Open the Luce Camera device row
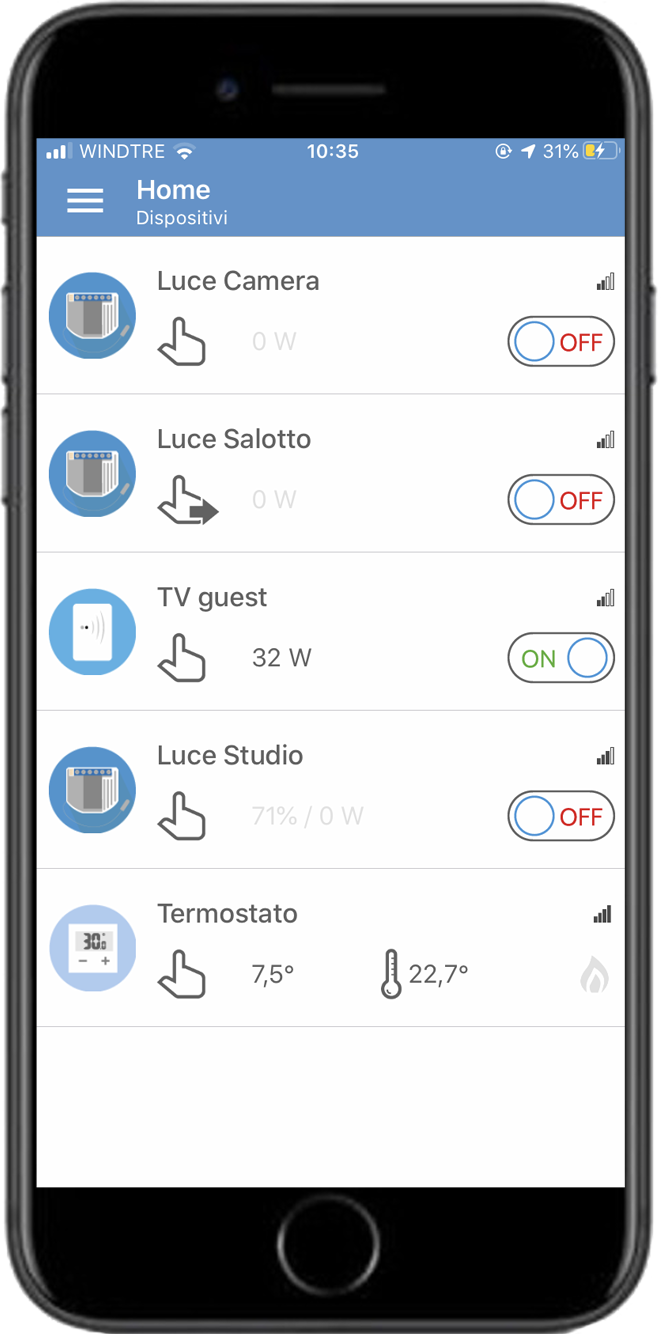 tap(331, 316)
